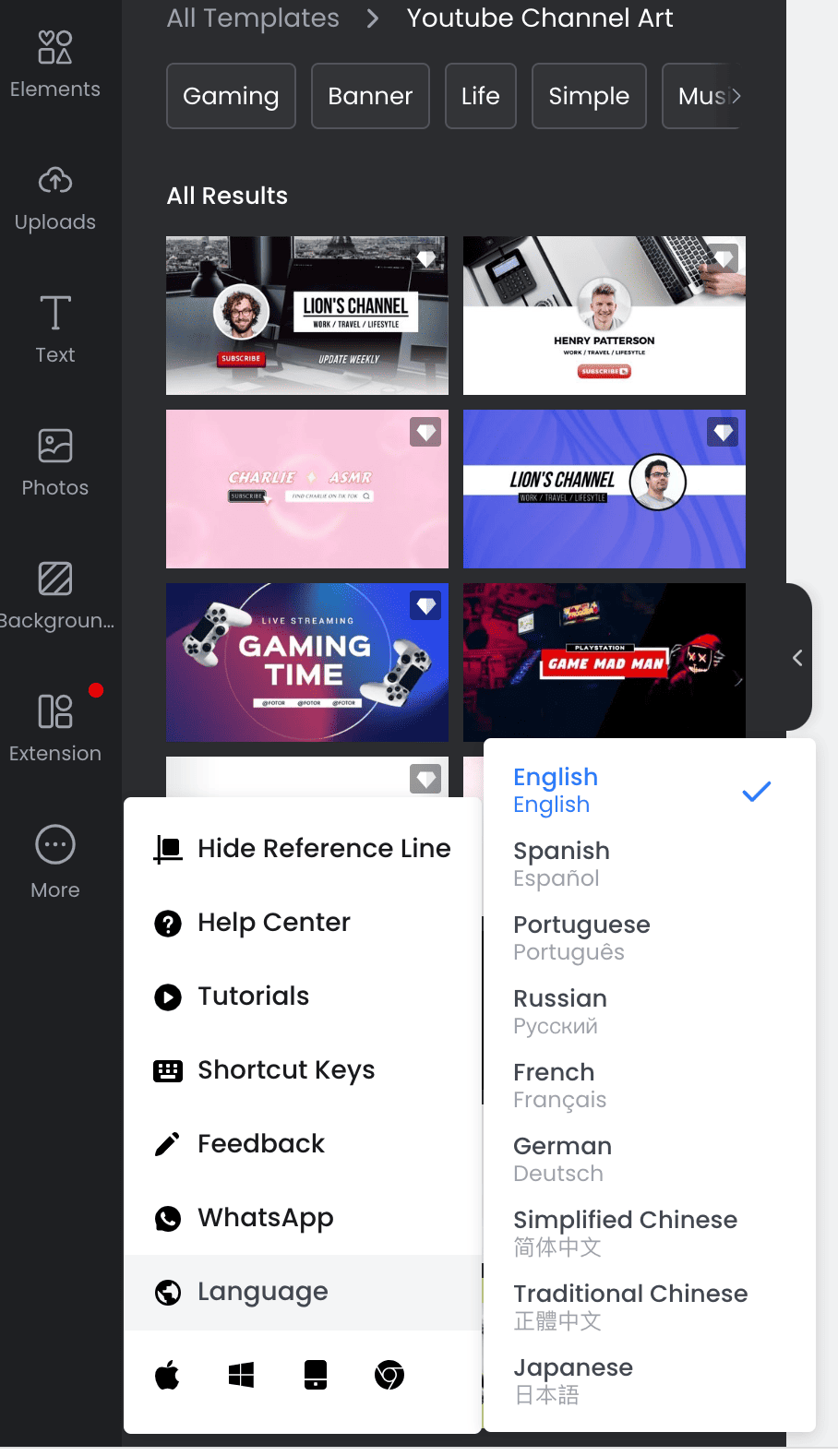The height and width of the screenshot is (1456, 838).
Task: Tap Hide Reference Line
Action: tap(303, 849)
